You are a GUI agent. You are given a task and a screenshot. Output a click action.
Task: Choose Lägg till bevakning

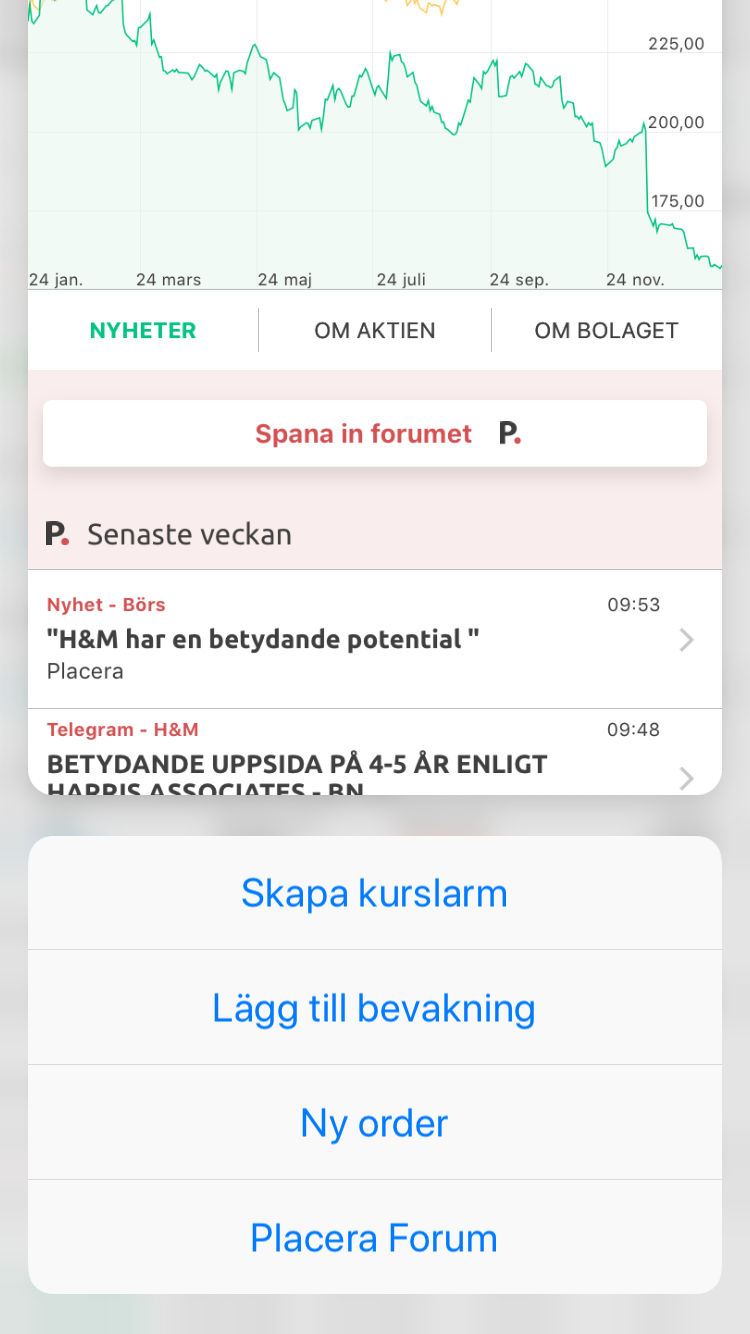tap(375, 1008)
